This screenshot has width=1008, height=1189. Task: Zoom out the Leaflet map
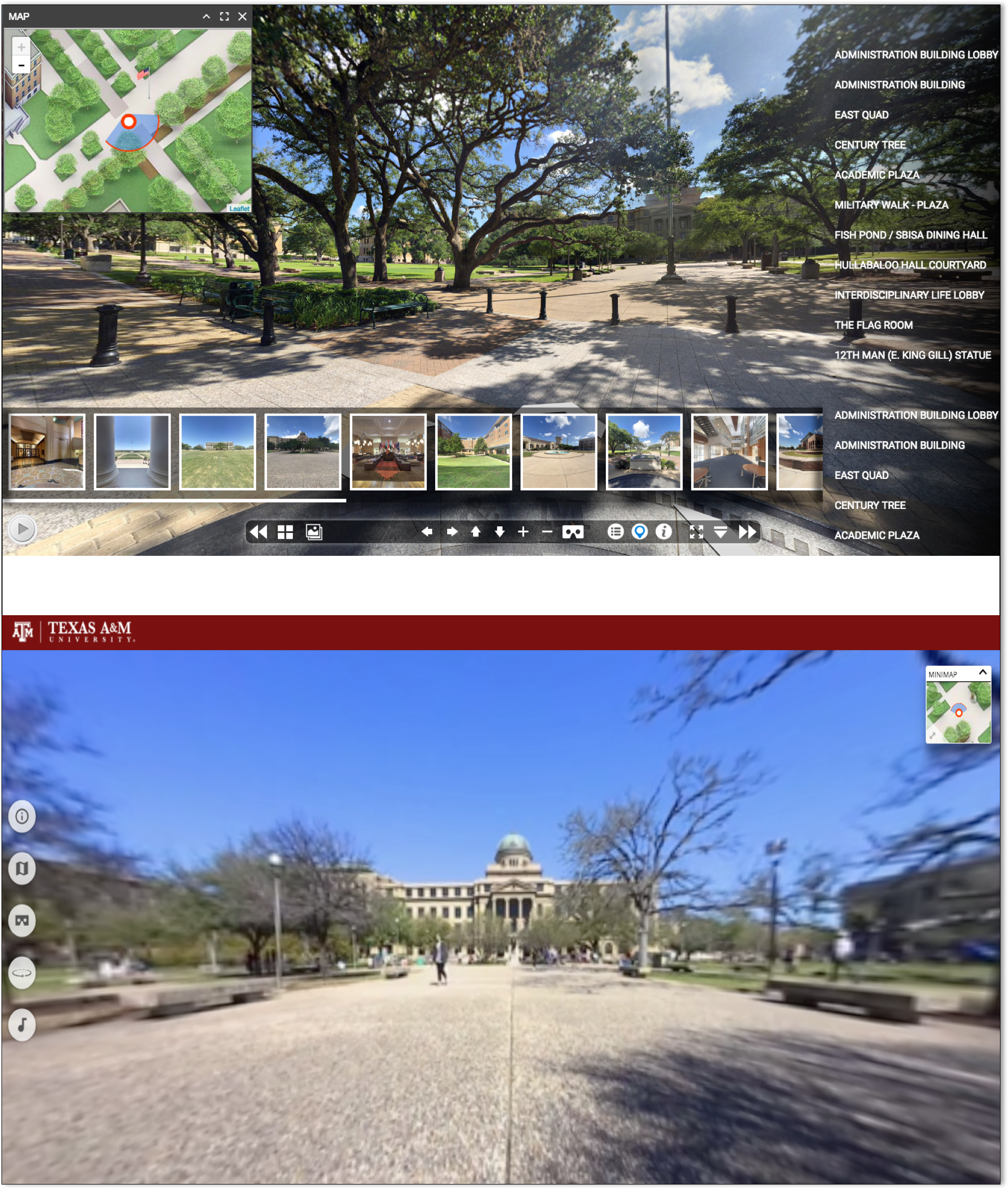(21, 65)
